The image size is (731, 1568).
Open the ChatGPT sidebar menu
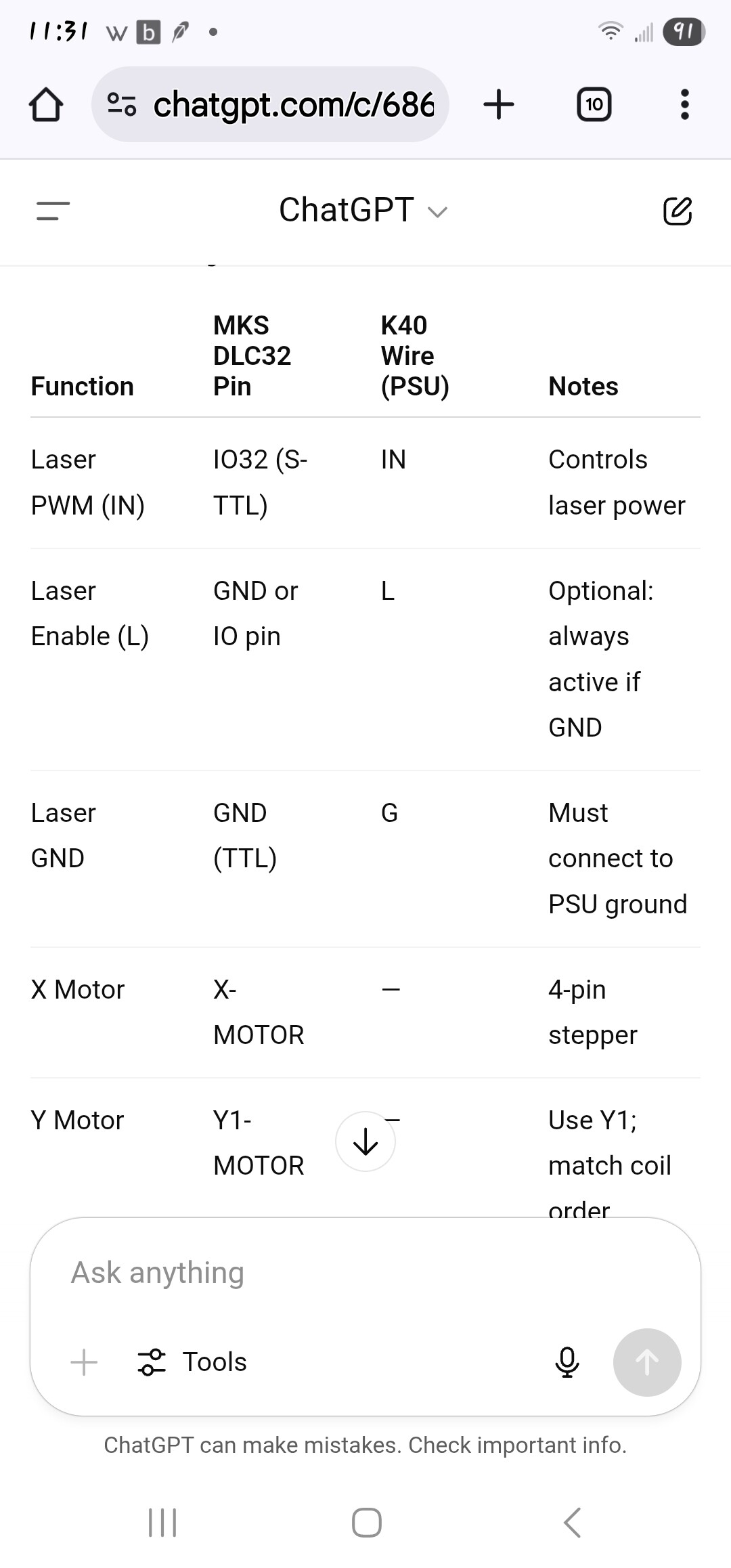click(53, 211)
